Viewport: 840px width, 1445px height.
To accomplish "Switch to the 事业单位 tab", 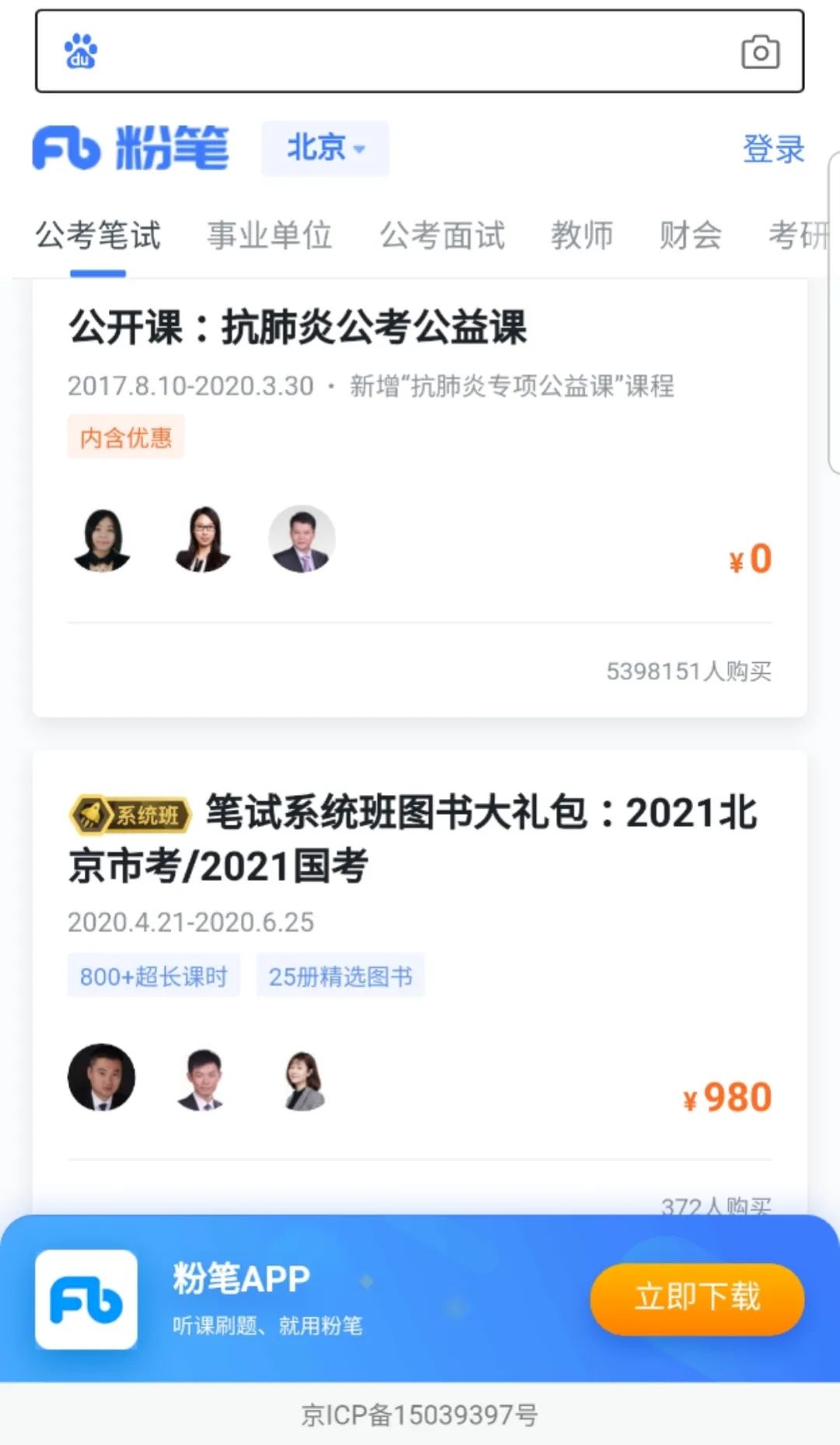I will click(269, 235).
